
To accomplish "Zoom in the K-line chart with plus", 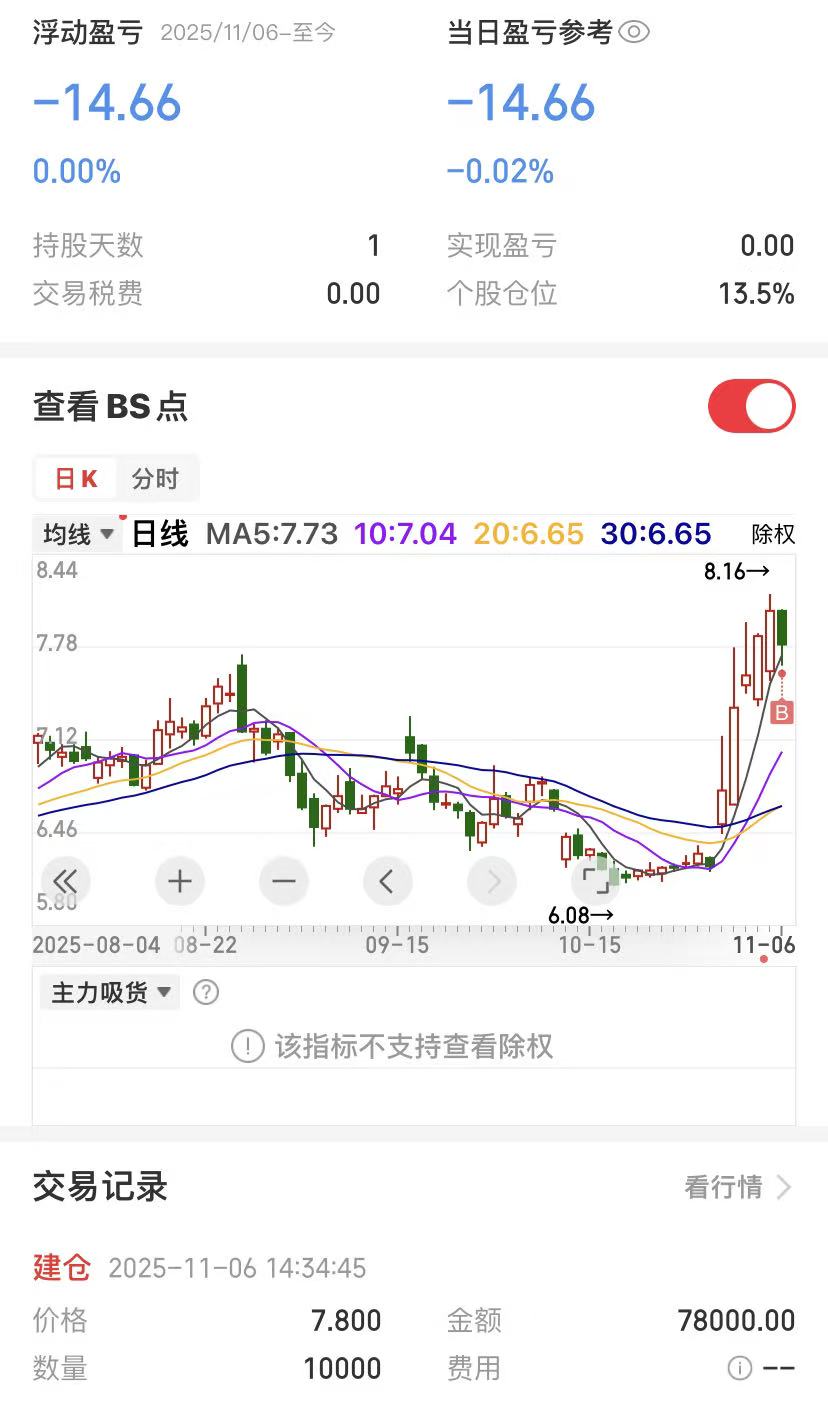I will (180, 881).
